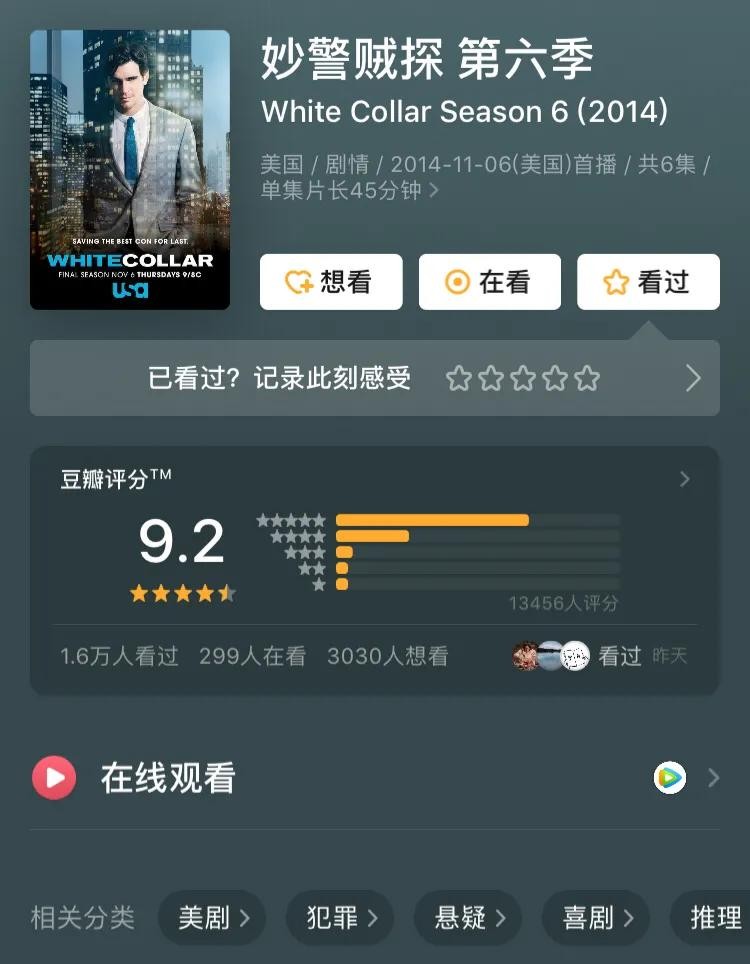The image size is (750, 964).
Task: Open 在线观看 streaming options
Action: click(374, 778)
